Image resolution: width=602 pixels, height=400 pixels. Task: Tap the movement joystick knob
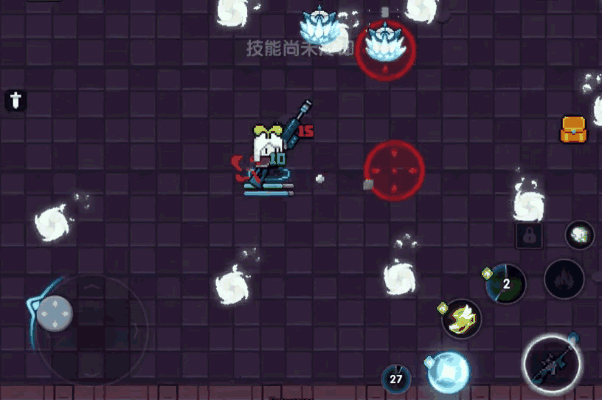tap(55, 313)
